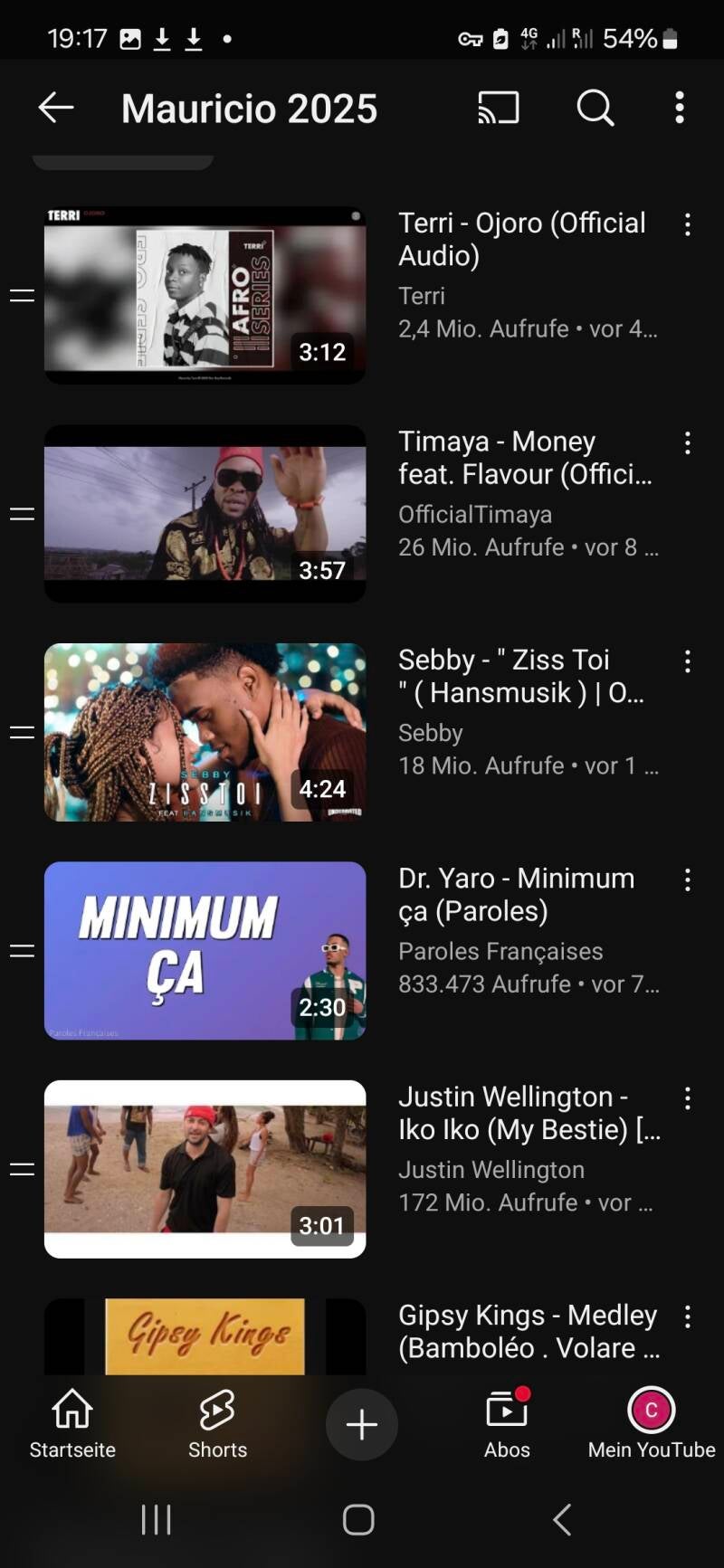The height and width of the screenshot is (1568, 724).
Task: Open the cast to device icon
Action: tap(499, 108)
